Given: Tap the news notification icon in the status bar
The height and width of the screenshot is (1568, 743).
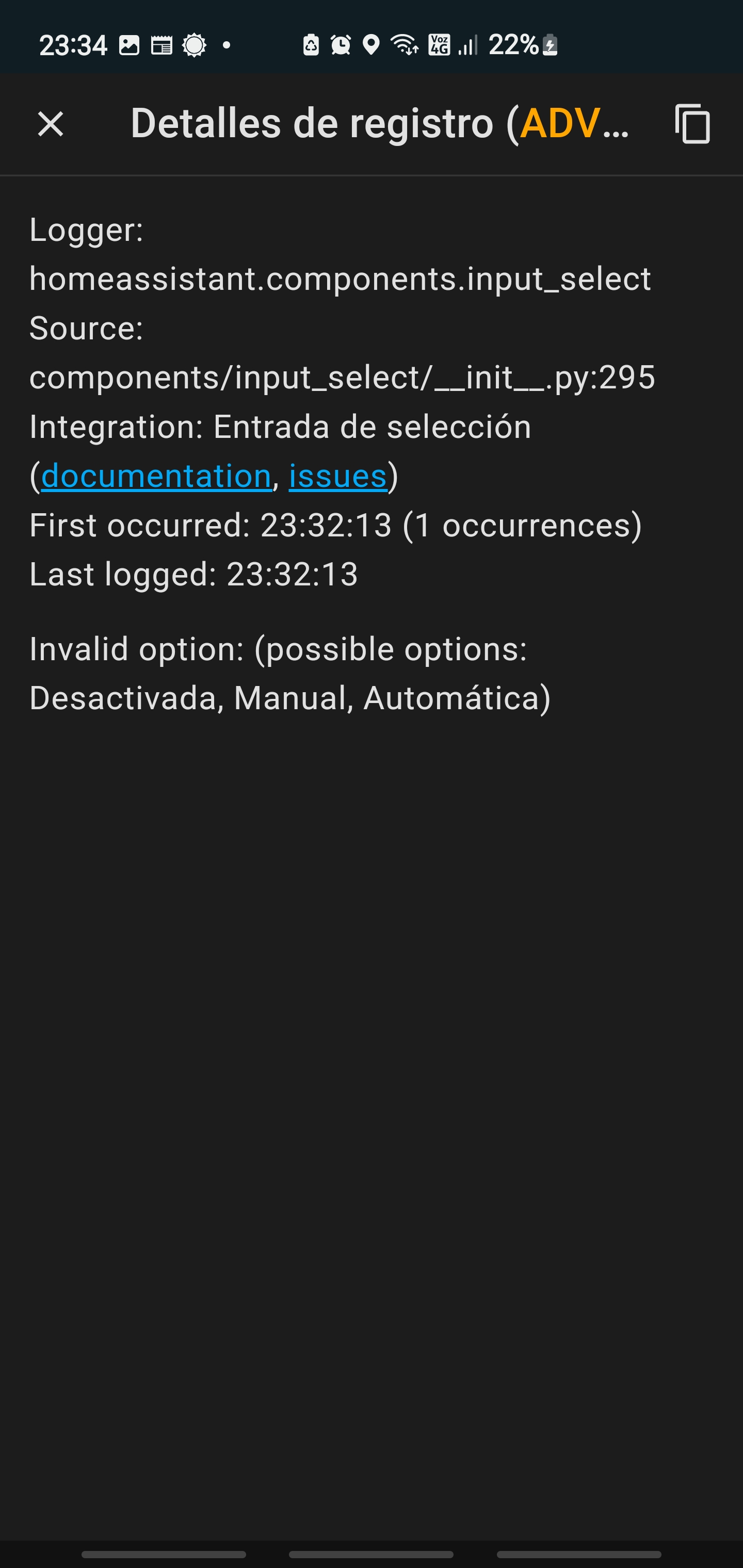Looking at the screenshot, I should pos(163,44).
